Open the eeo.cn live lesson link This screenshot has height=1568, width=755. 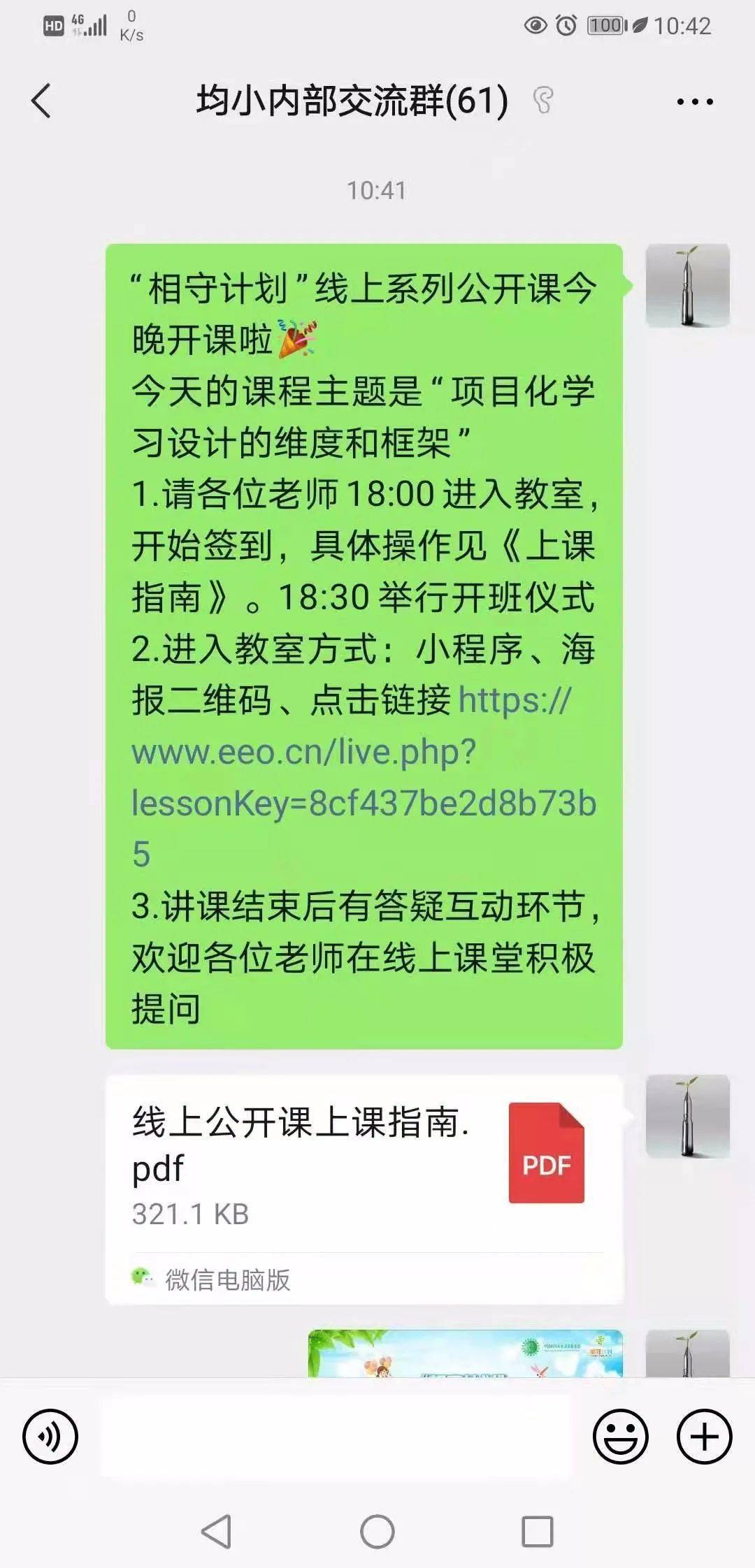(x=364, y=777)
